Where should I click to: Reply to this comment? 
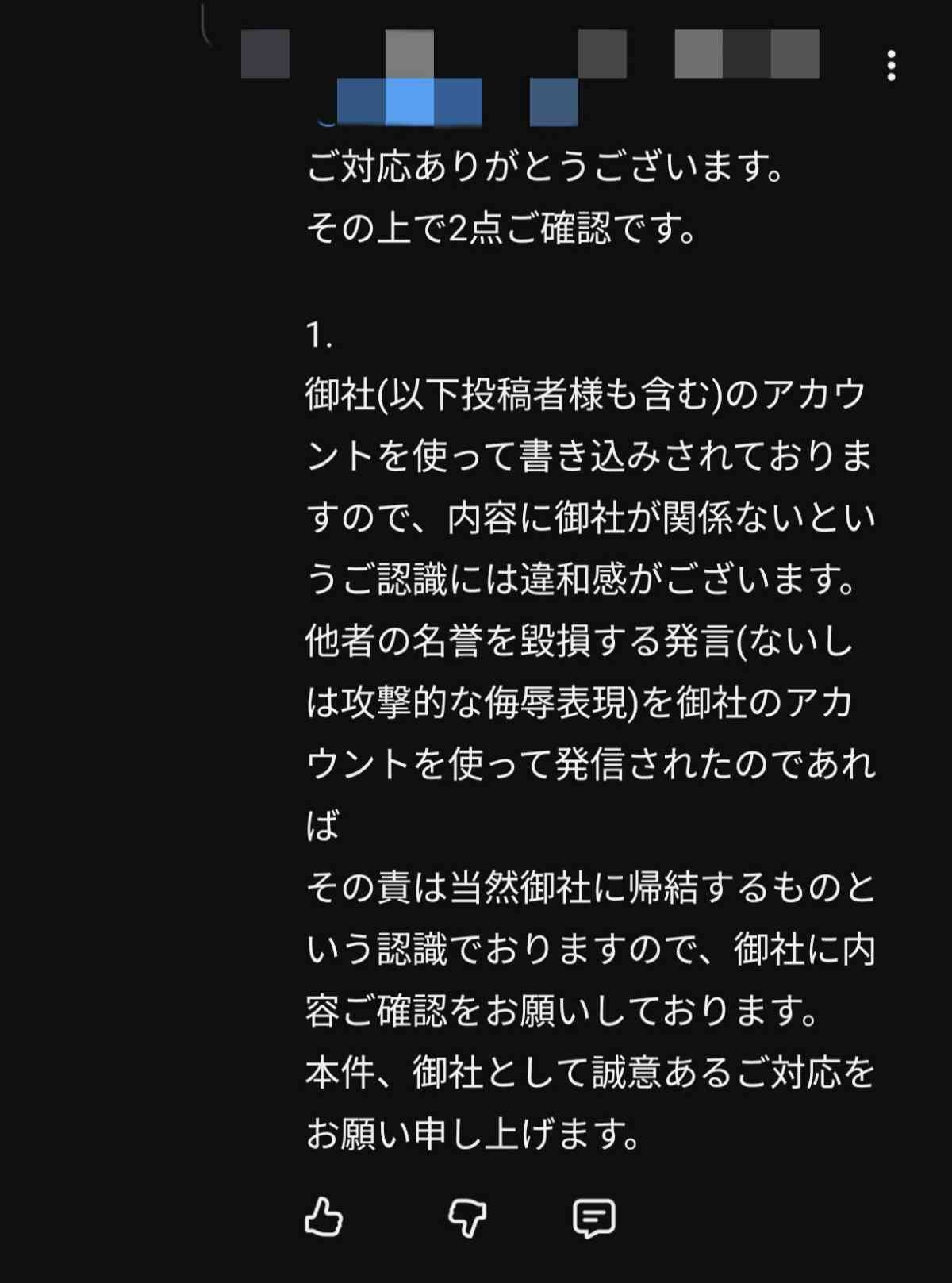pyautogui.click(x=593, y=1217)
